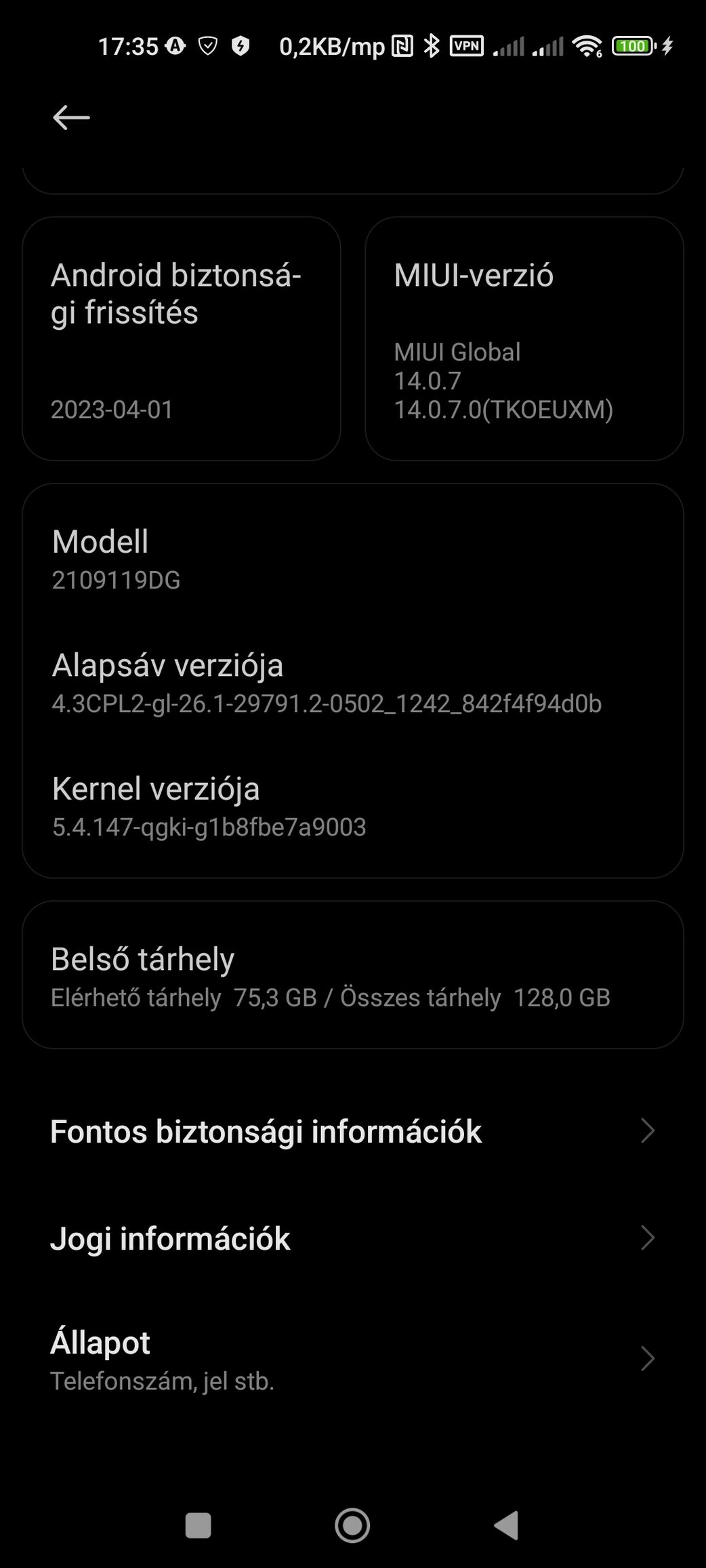
Task: Open Fontos biztonsági információk
Action: [353, 1131]
